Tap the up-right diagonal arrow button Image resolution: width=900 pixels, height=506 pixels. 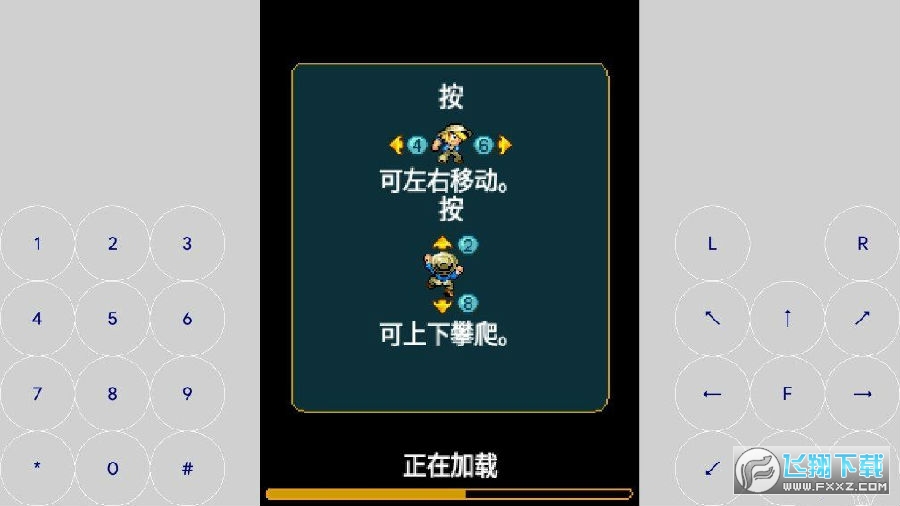point(862,318)
